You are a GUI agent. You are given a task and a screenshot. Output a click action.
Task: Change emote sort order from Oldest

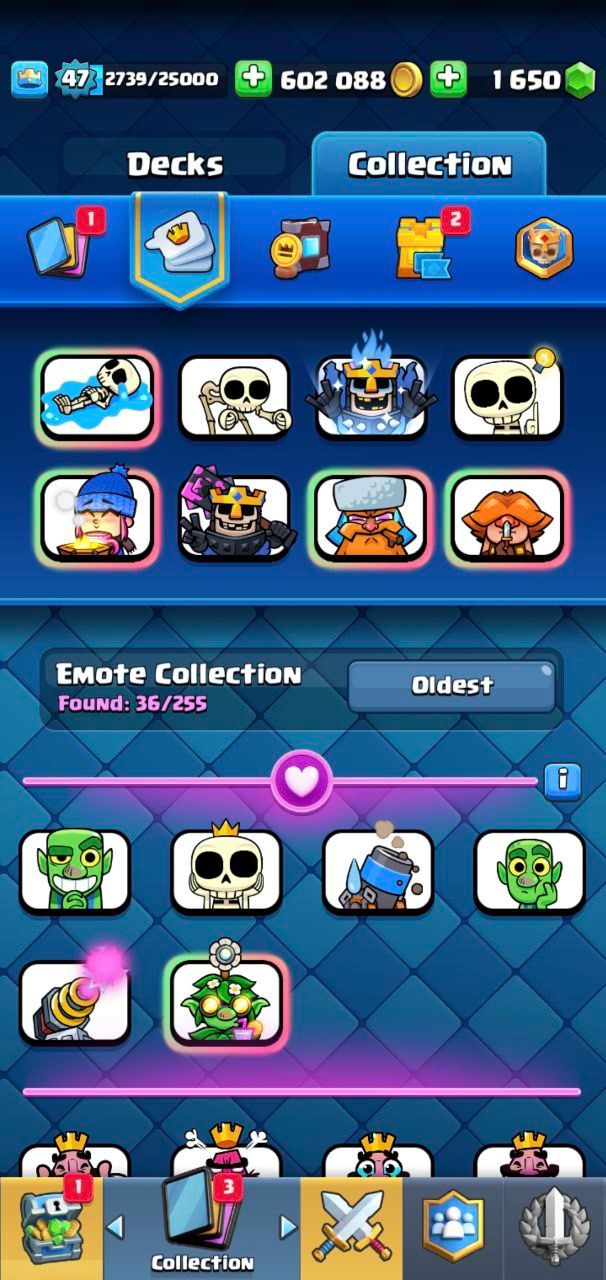pos(452,686)
